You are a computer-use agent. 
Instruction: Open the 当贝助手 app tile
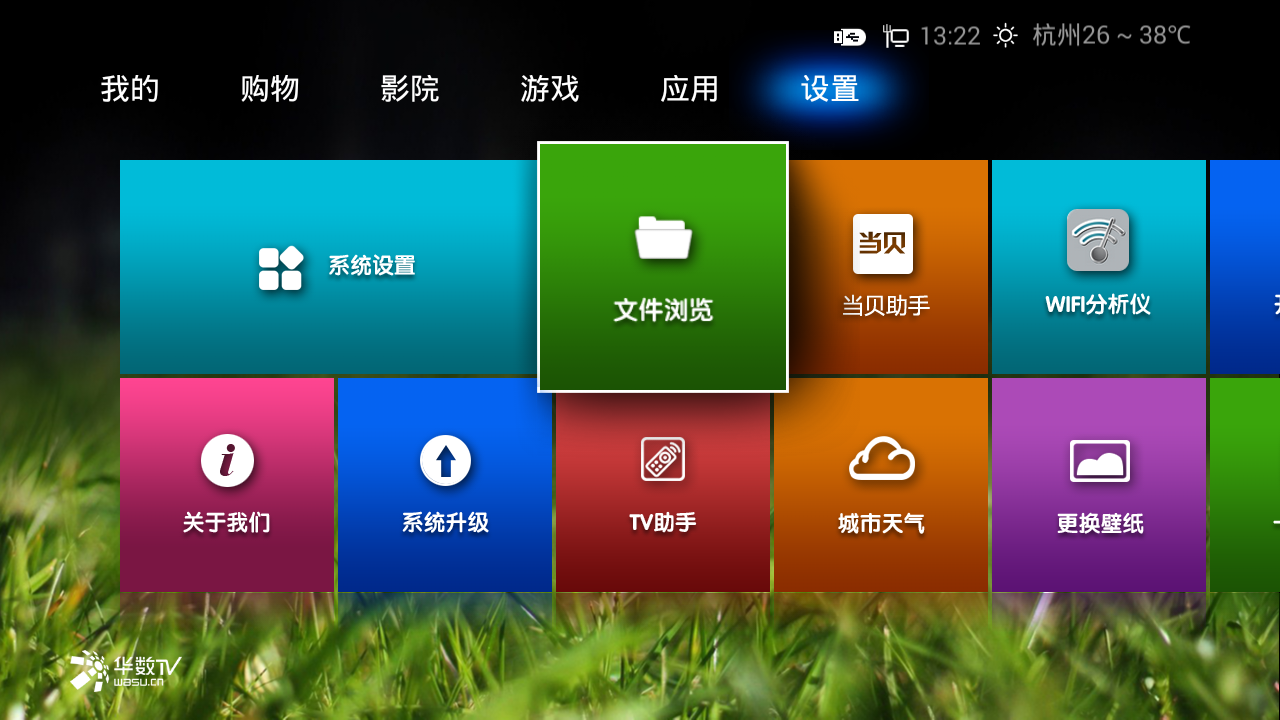888,267
